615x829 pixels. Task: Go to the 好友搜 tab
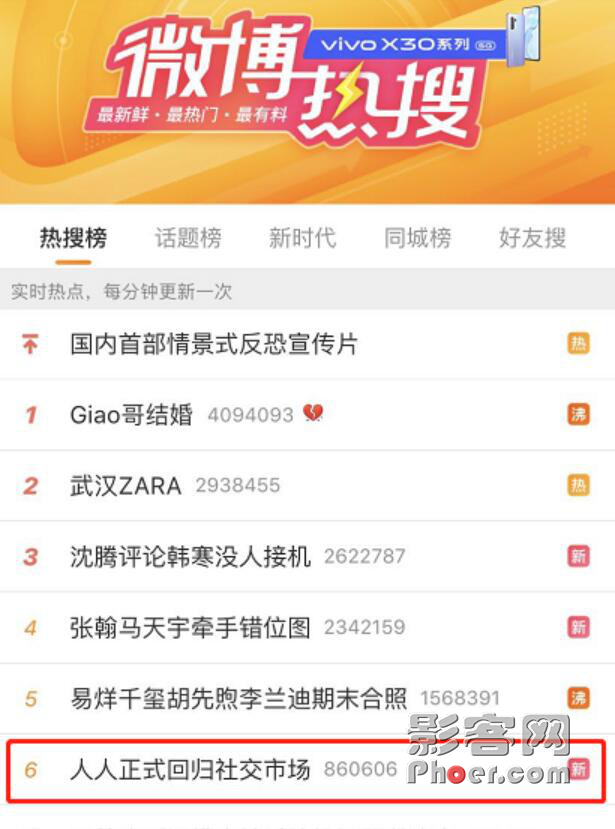tap(532, 238)
